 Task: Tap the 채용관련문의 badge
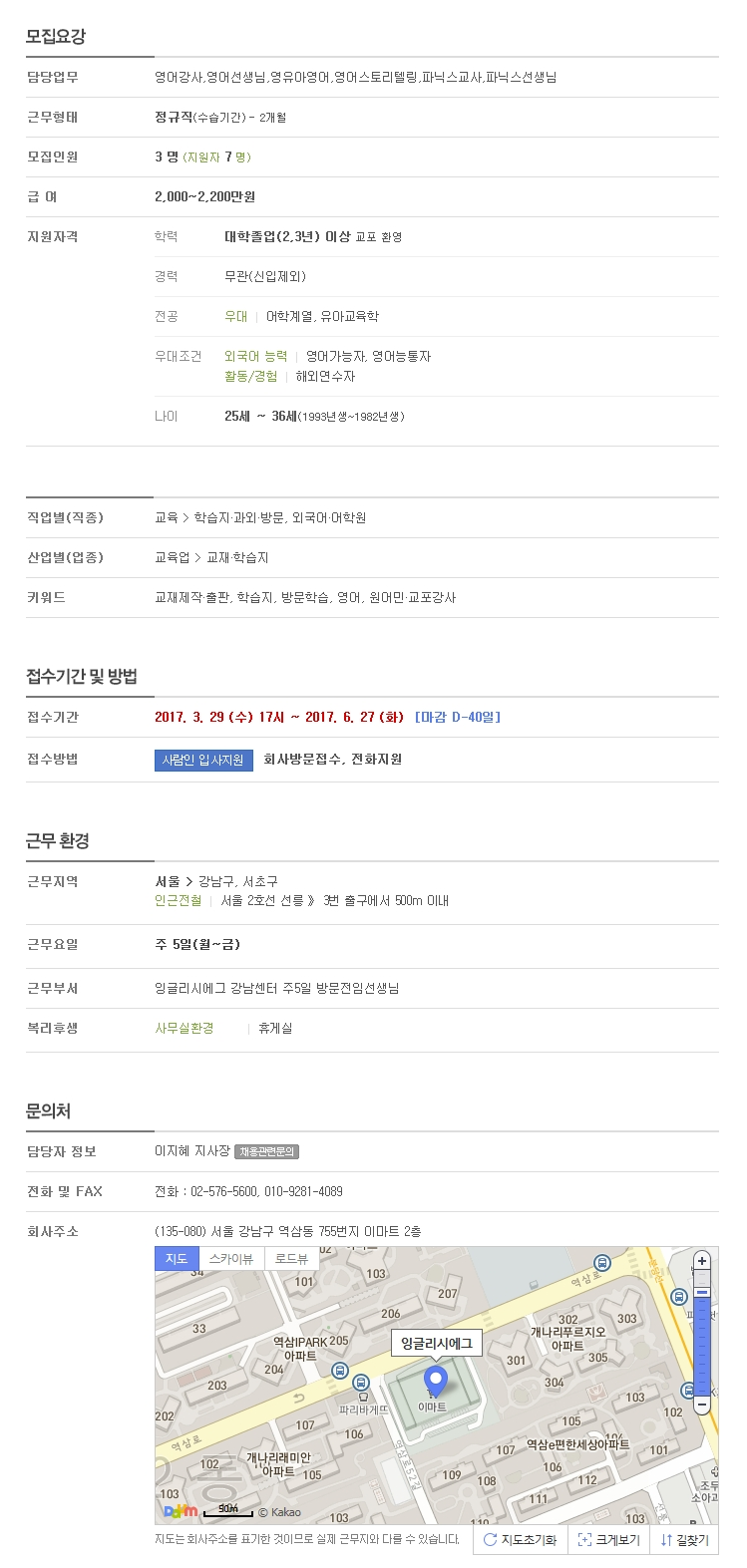point(266,1151)
